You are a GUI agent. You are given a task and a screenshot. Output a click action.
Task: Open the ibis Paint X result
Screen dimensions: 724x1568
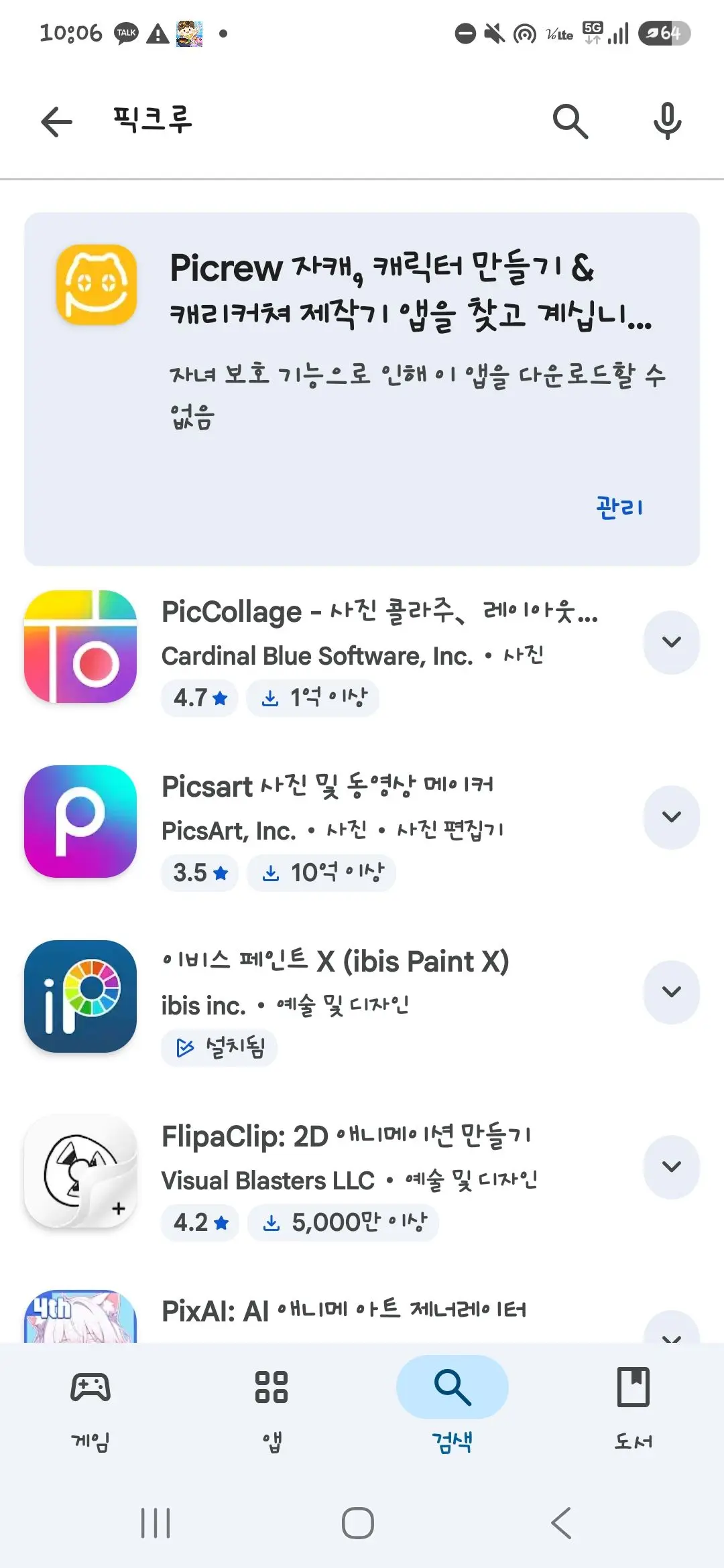pyautogui.click(x=328, y=996)
